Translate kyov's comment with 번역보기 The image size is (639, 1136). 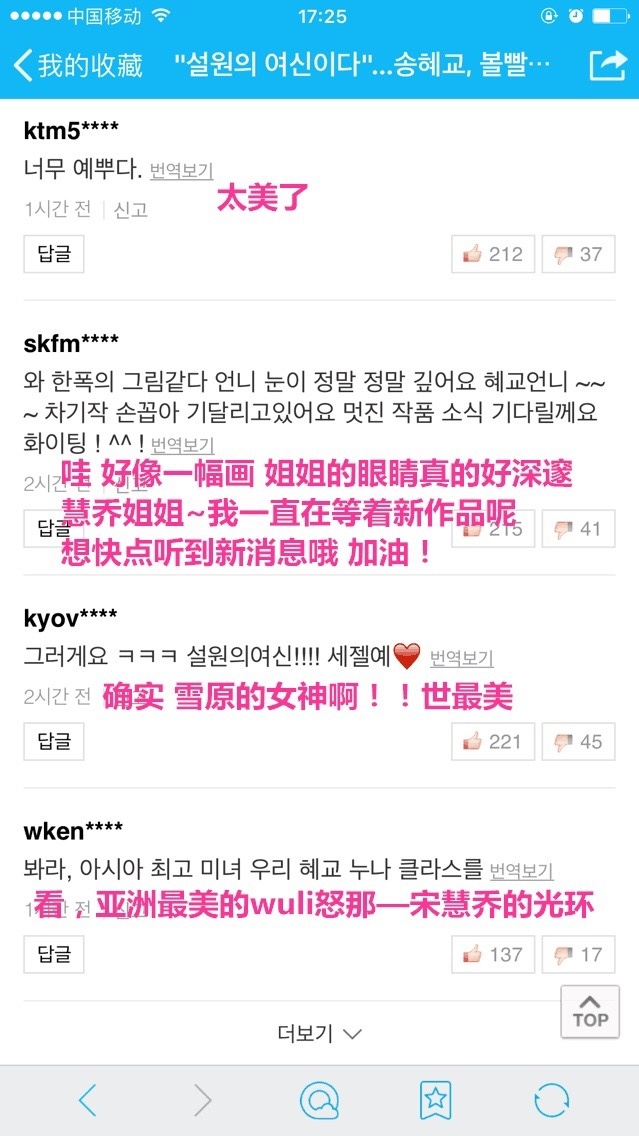(461, 658)
